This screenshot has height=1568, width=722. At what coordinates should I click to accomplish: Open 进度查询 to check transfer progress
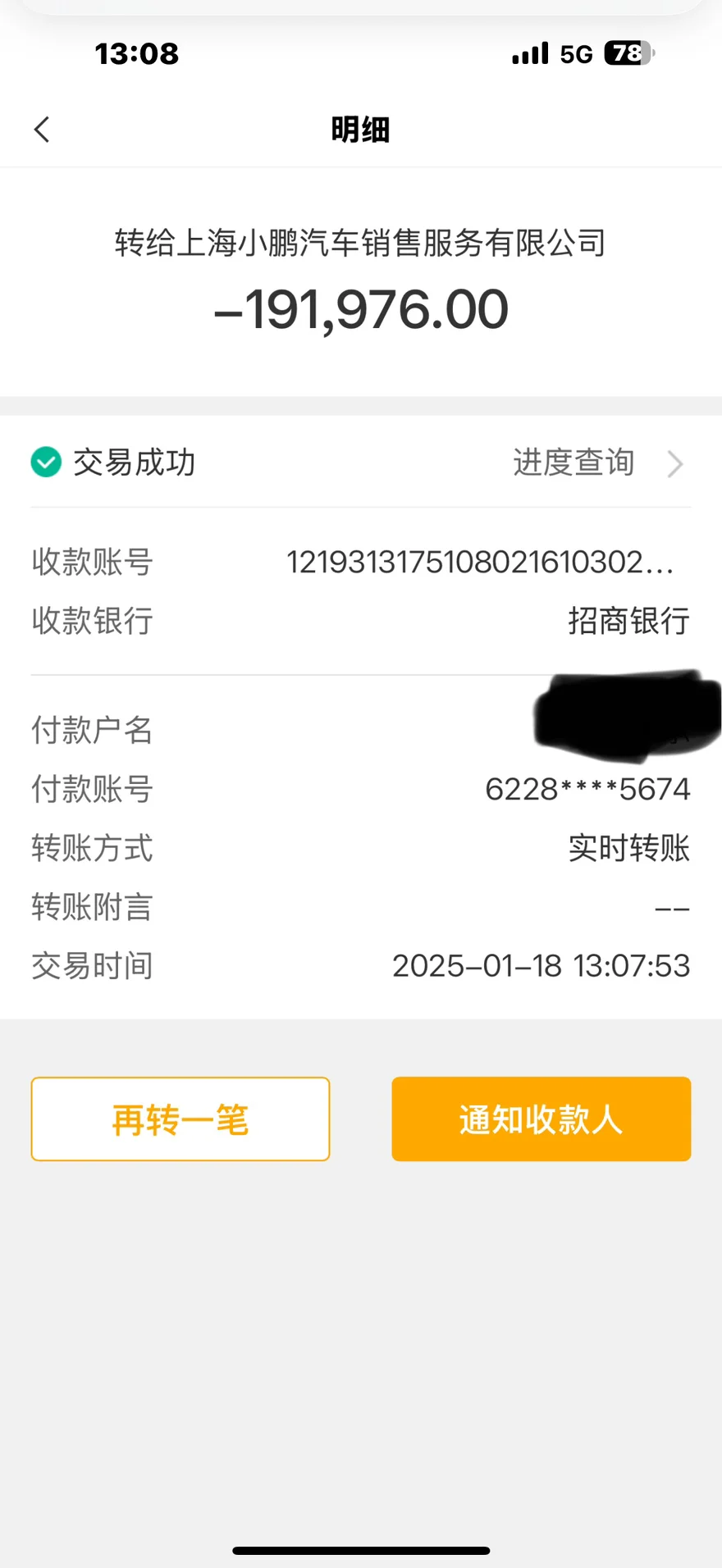598,463
